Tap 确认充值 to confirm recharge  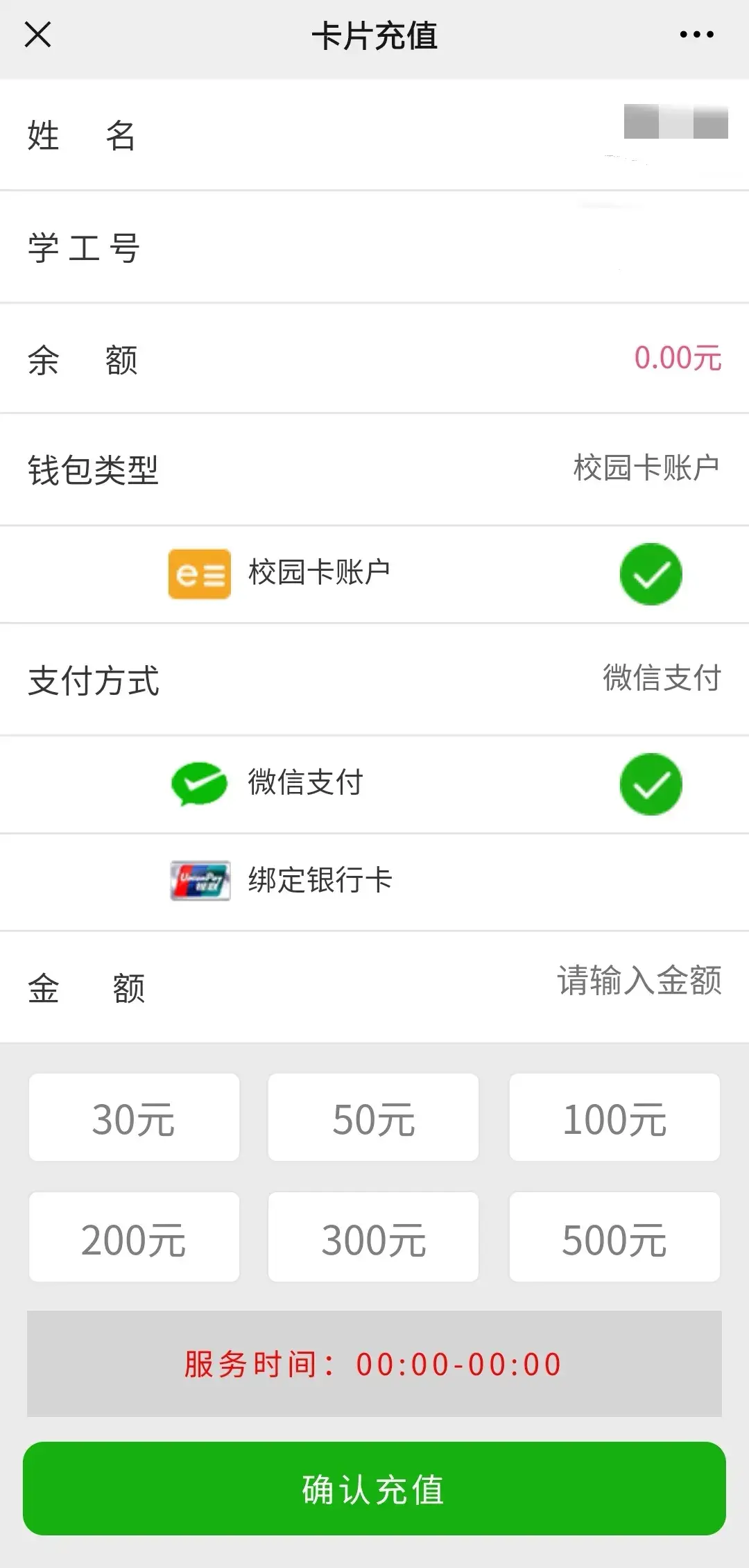(374, 1488)
